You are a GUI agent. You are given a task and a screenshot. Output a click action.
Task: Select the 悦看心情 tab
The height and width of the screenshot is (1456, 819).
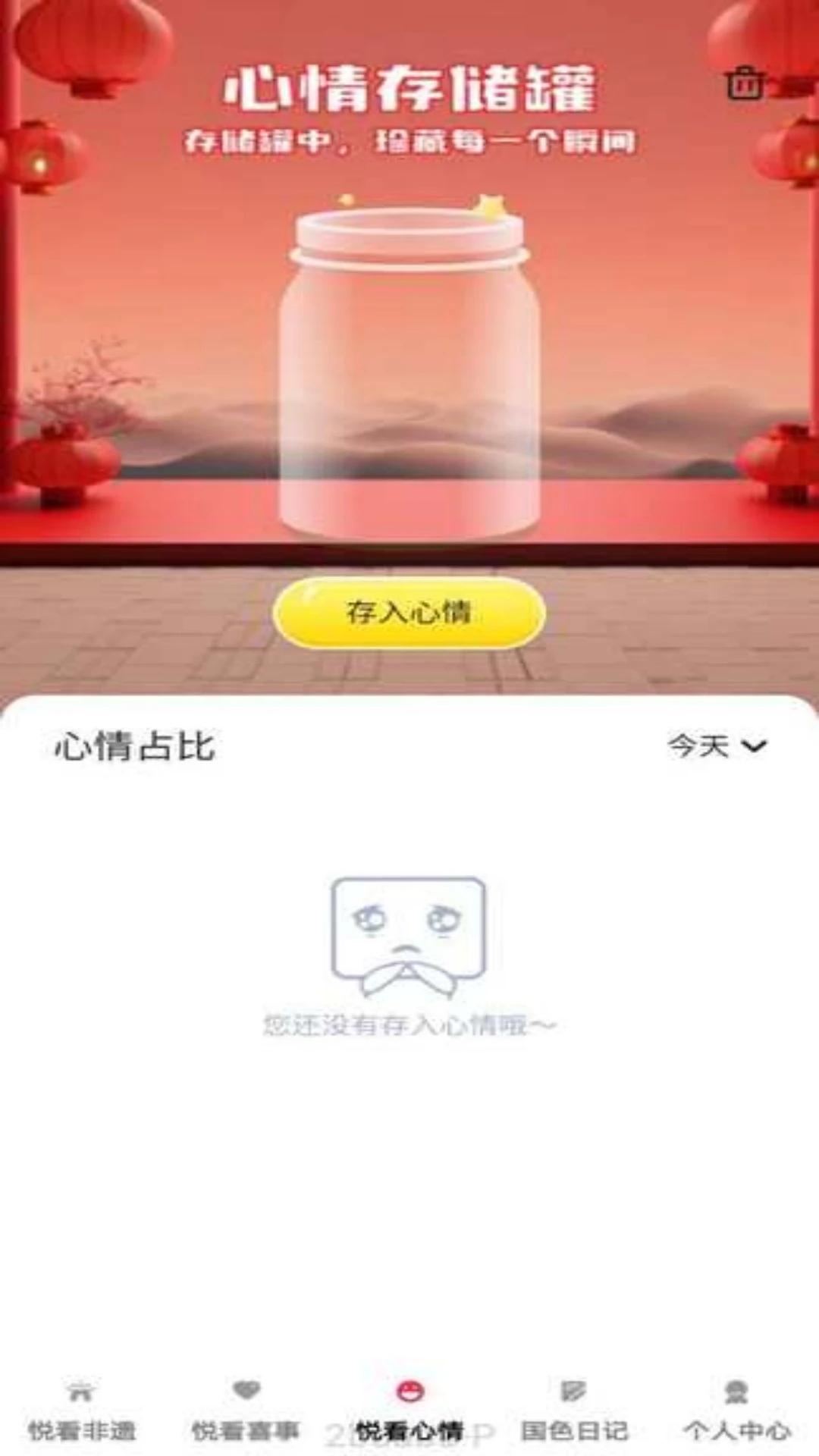pos(409,1412)
